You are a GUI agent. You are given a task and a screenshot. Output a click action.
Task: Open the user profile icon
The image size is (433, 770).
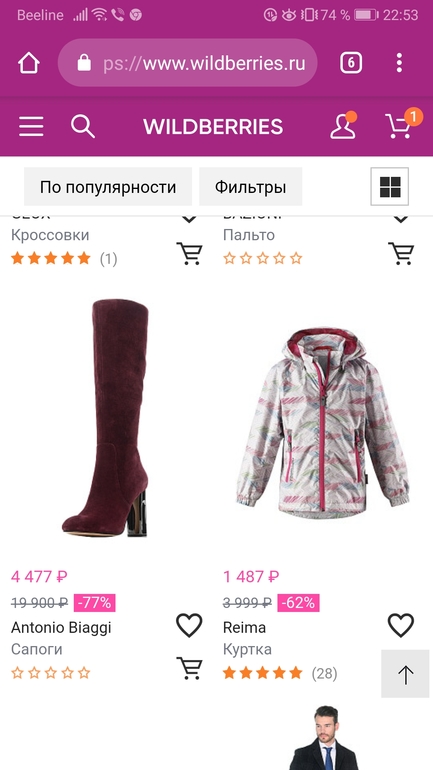tap(343, 126)
